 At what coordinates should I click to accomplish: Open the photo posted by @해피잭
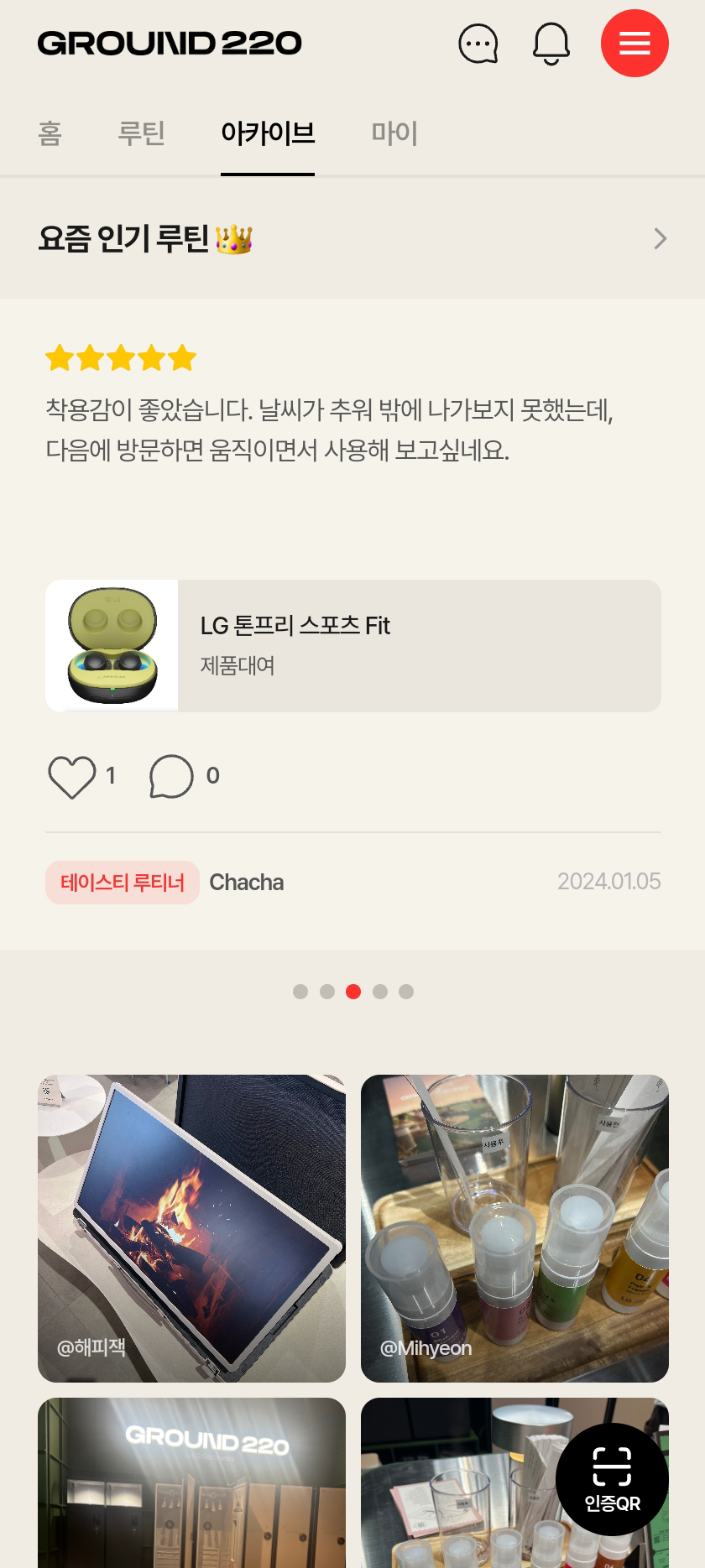coord(191,1228)
